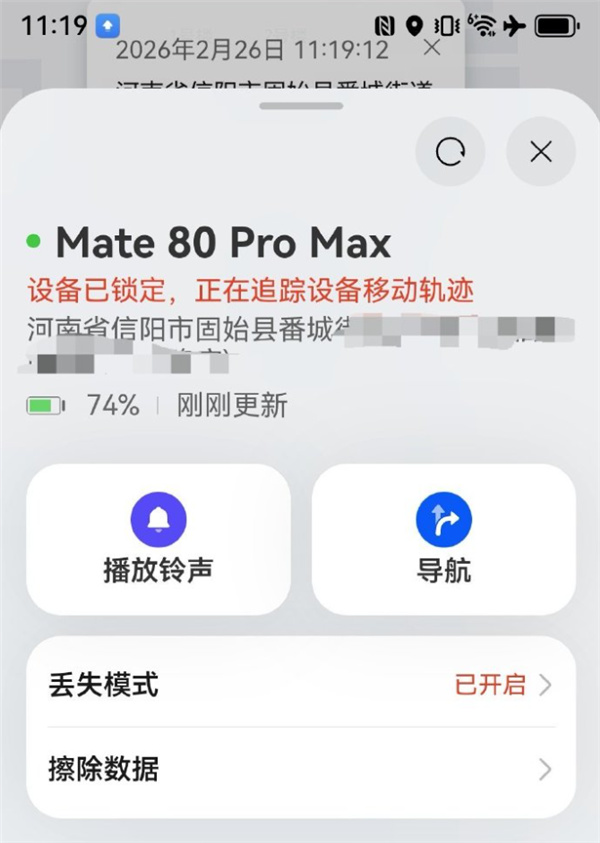Image resolution: width=600 pixels, height=843 pixels.
Task: Open the 丢失模式 setting
Action: tap(300, 685)
